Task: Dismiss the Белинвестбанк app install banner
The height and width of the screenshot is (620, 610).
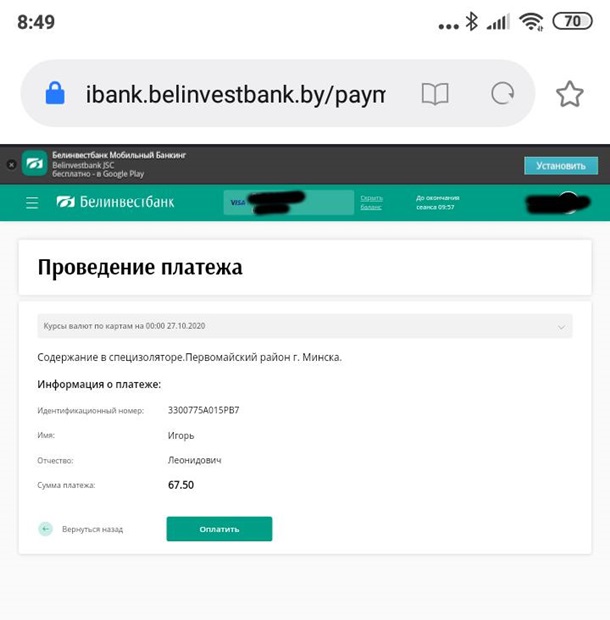Action: click(x=11, y=165)
